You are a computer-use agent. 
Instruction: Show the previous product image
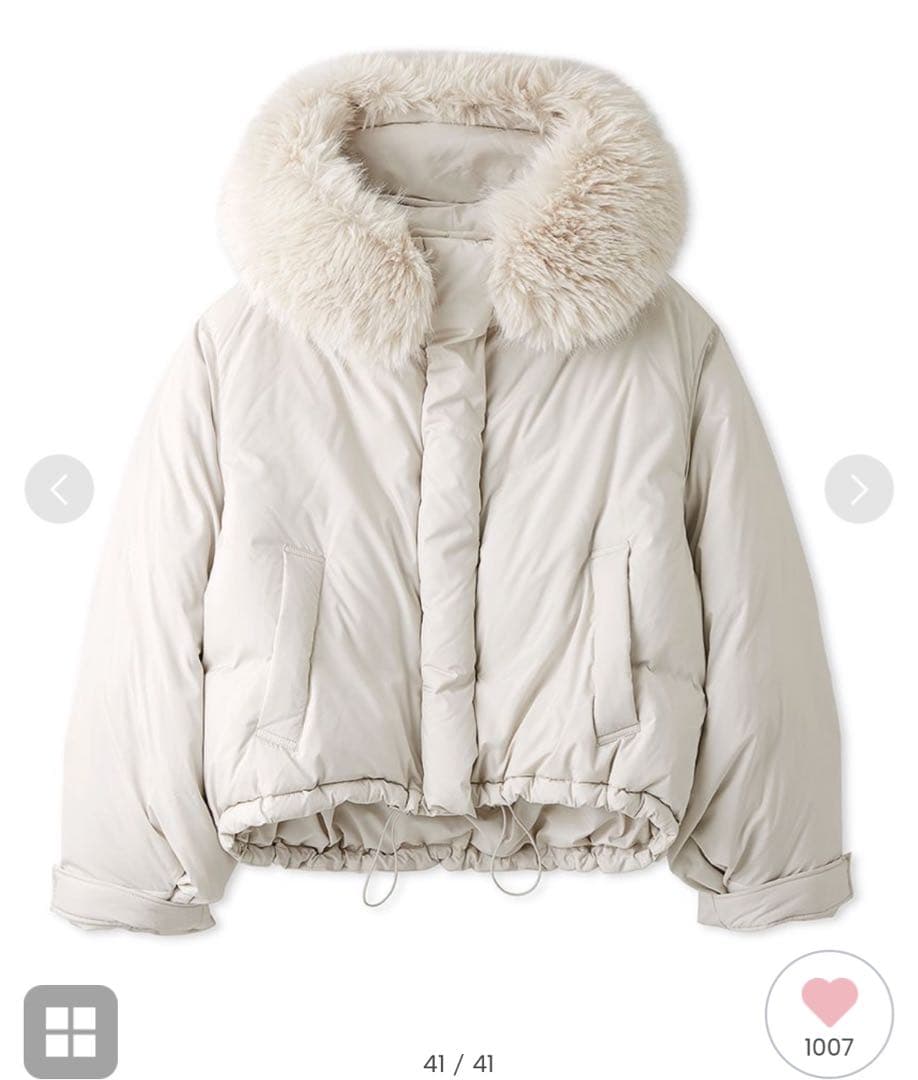pos(59,489)
